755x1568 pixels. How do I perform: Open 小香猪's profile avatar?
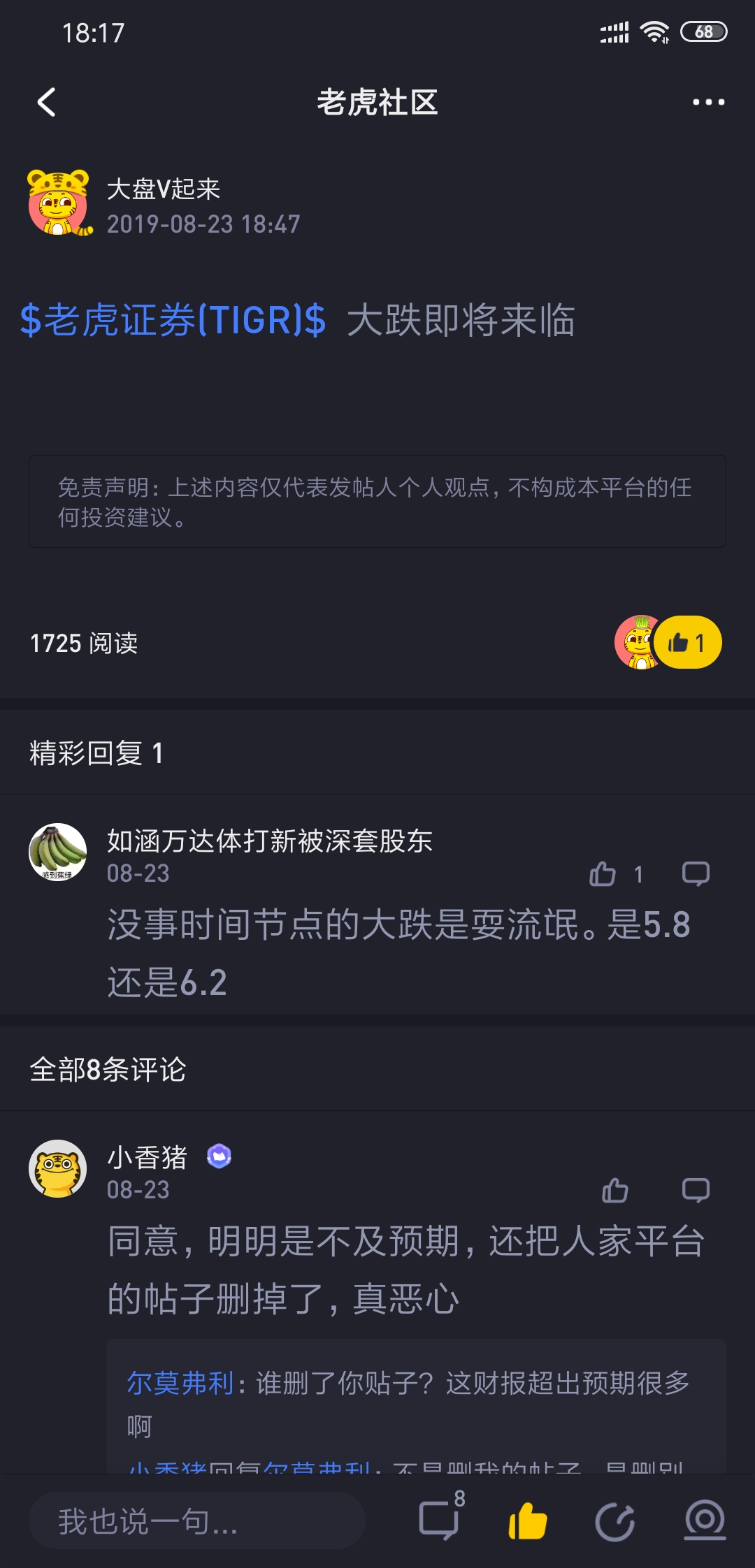coord(58,1169)
